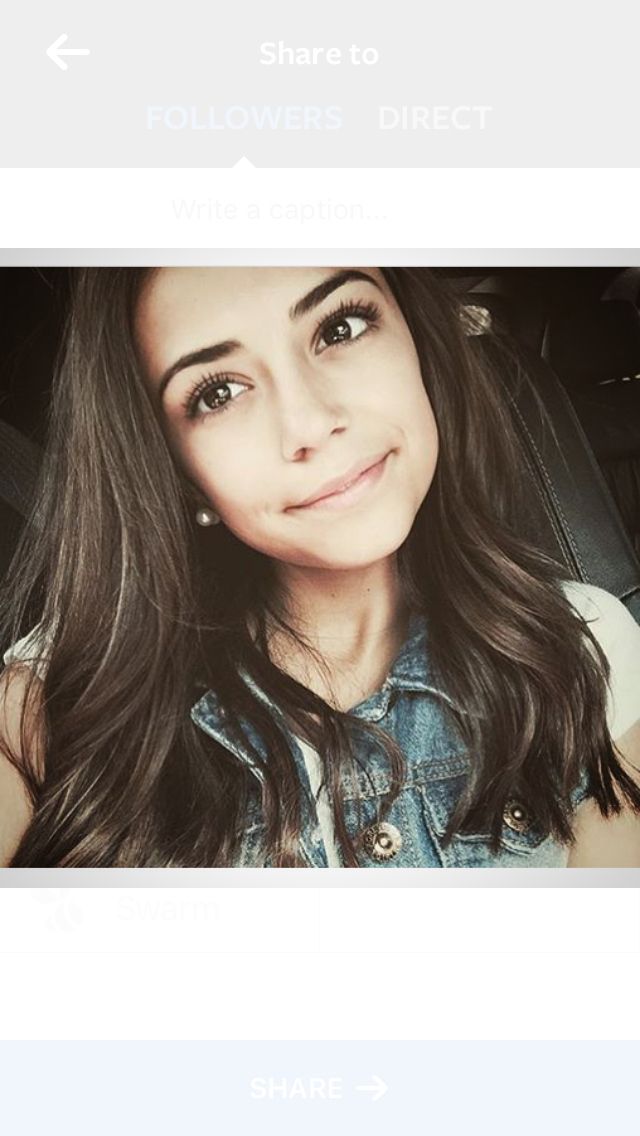Image resolution: width=640 pixels, height=1136 pixels.
Task: Switch to the Followers tab
Action: click(x=244, y=117)
